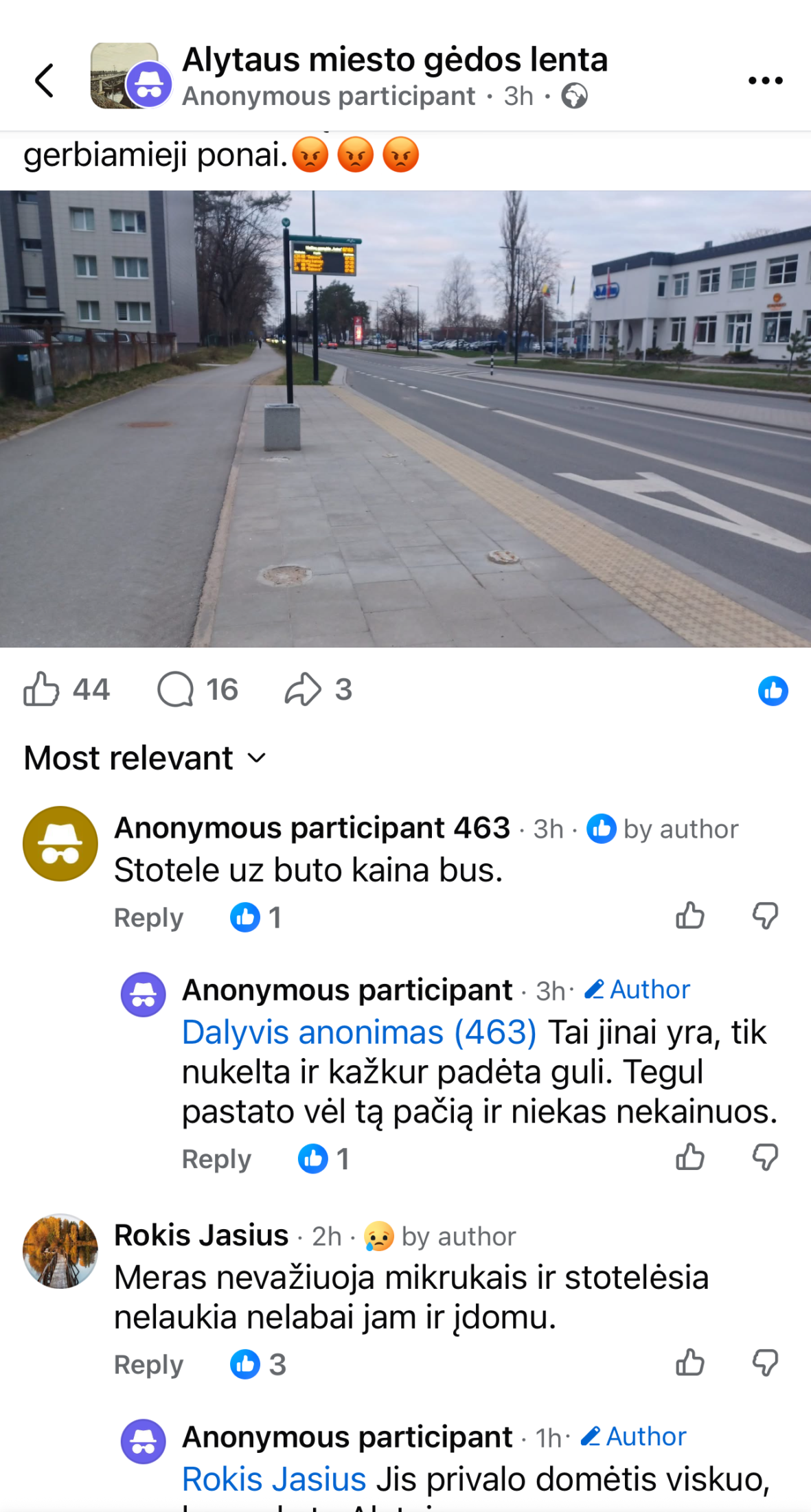
Task: Go back using the top-left arrow
Action: 44,80
